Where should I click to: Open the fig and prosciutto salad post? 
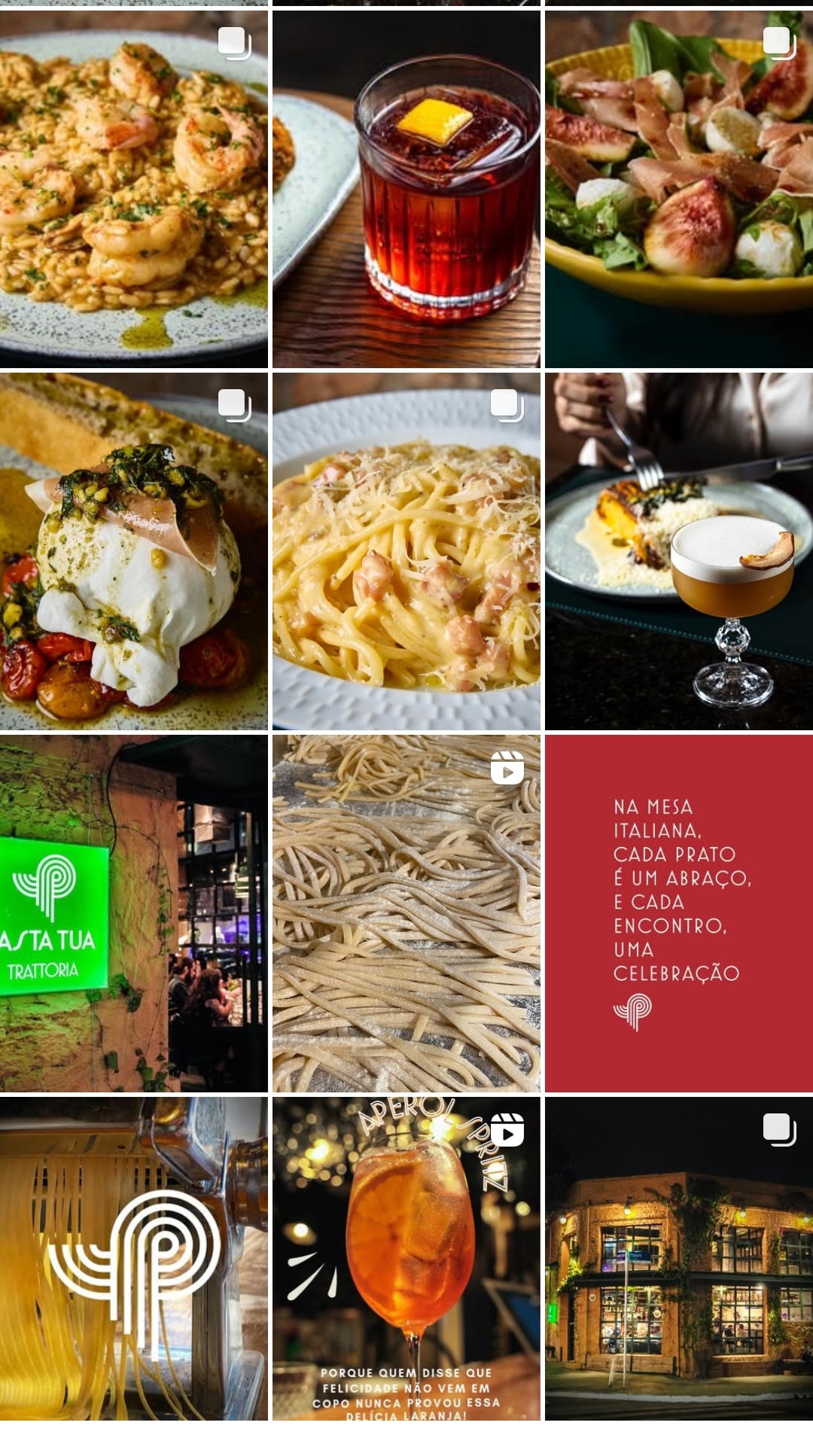click(x=678, y=188)
